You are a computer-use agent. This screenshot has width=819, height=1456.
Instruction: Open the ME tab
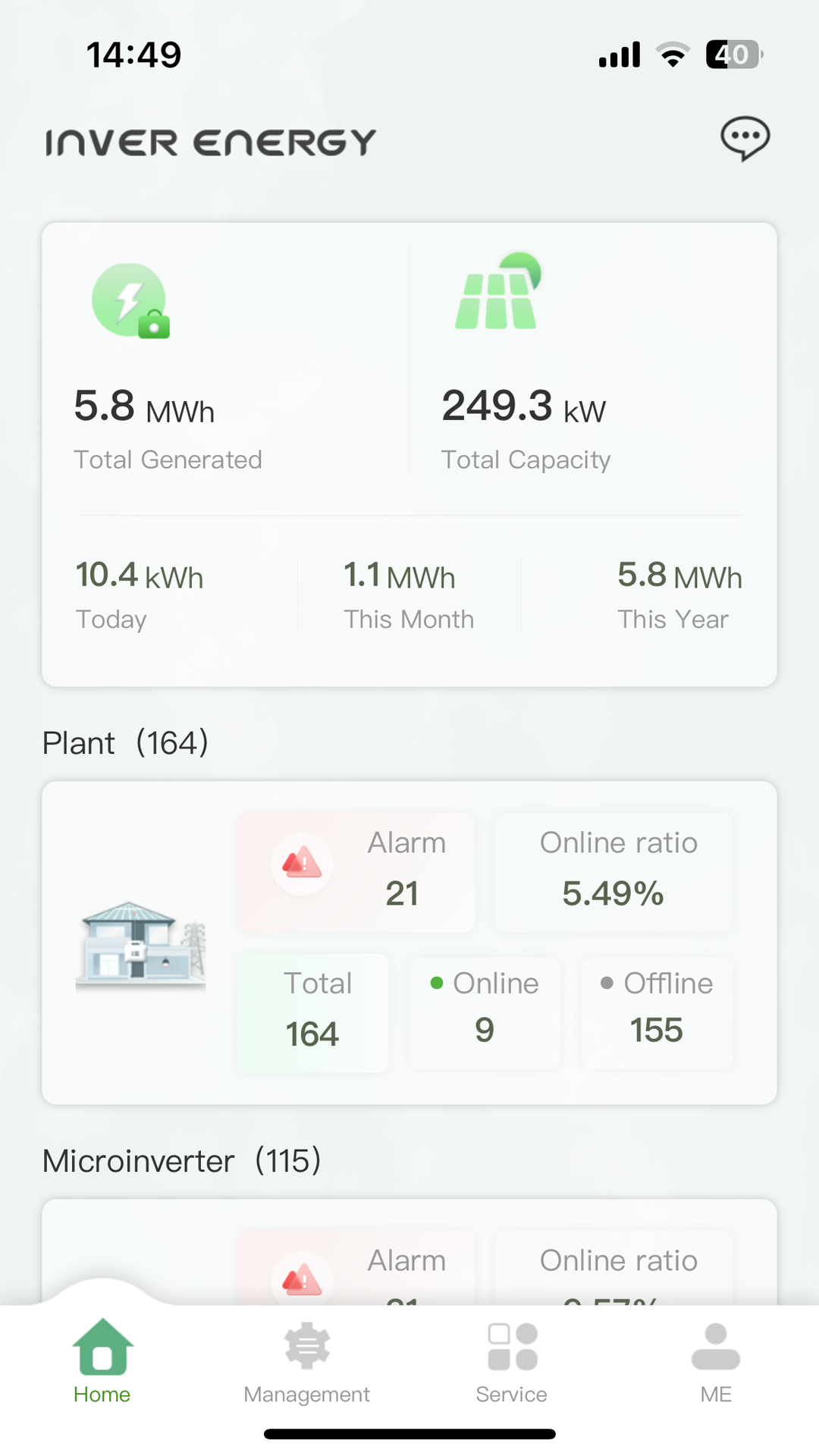tap(715, 1363)
